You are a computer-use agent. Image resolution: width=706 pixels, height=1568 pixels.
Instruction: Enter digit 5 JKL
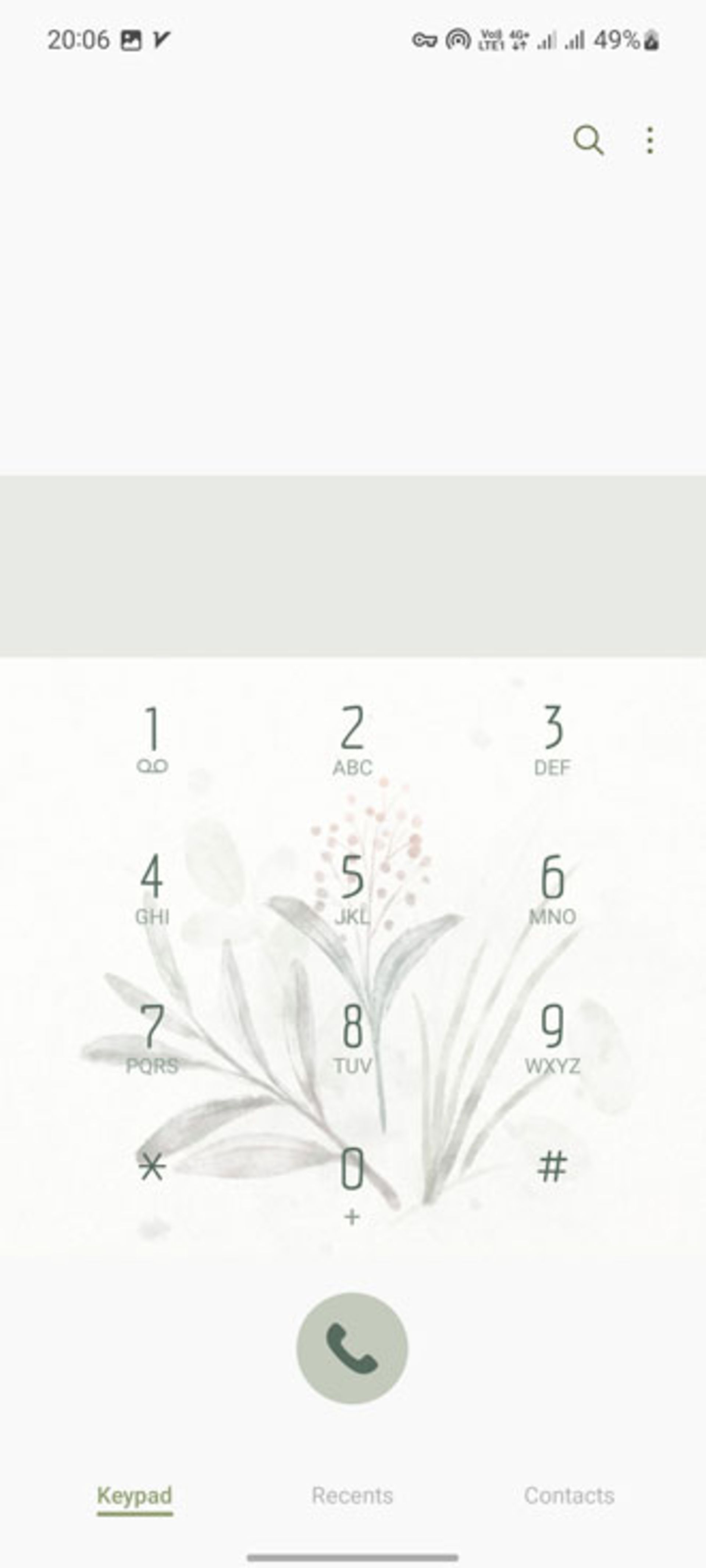(x=352, y=888)
